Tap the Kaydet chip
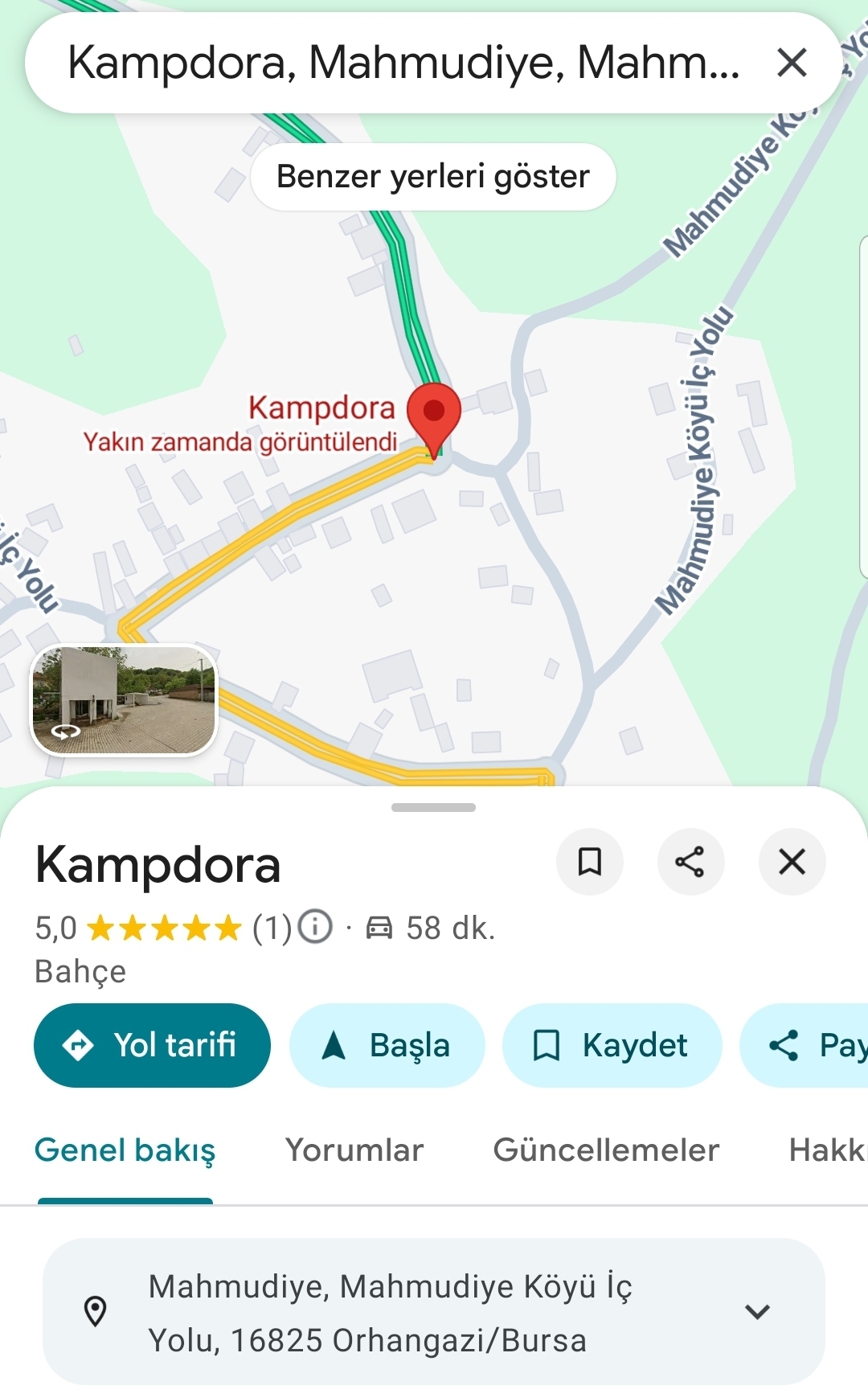 612,1045
